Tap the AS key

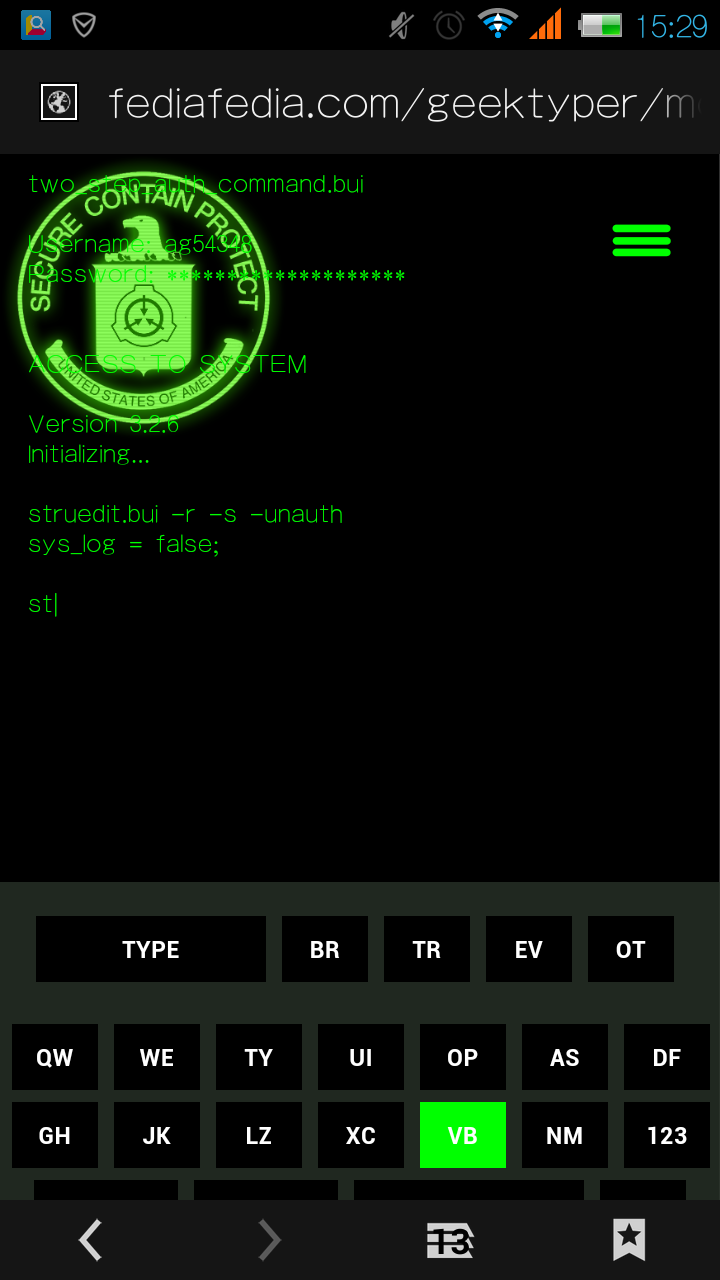click(565, 1057)
